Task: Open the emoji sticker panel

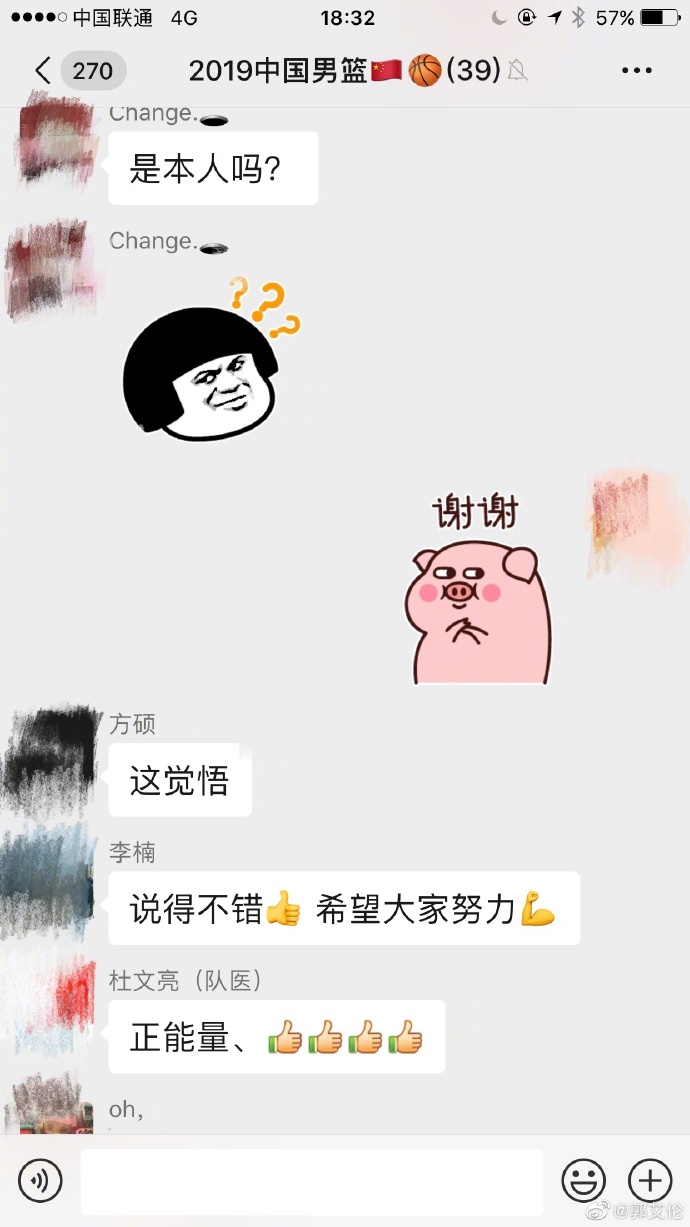Action: 583,1181
